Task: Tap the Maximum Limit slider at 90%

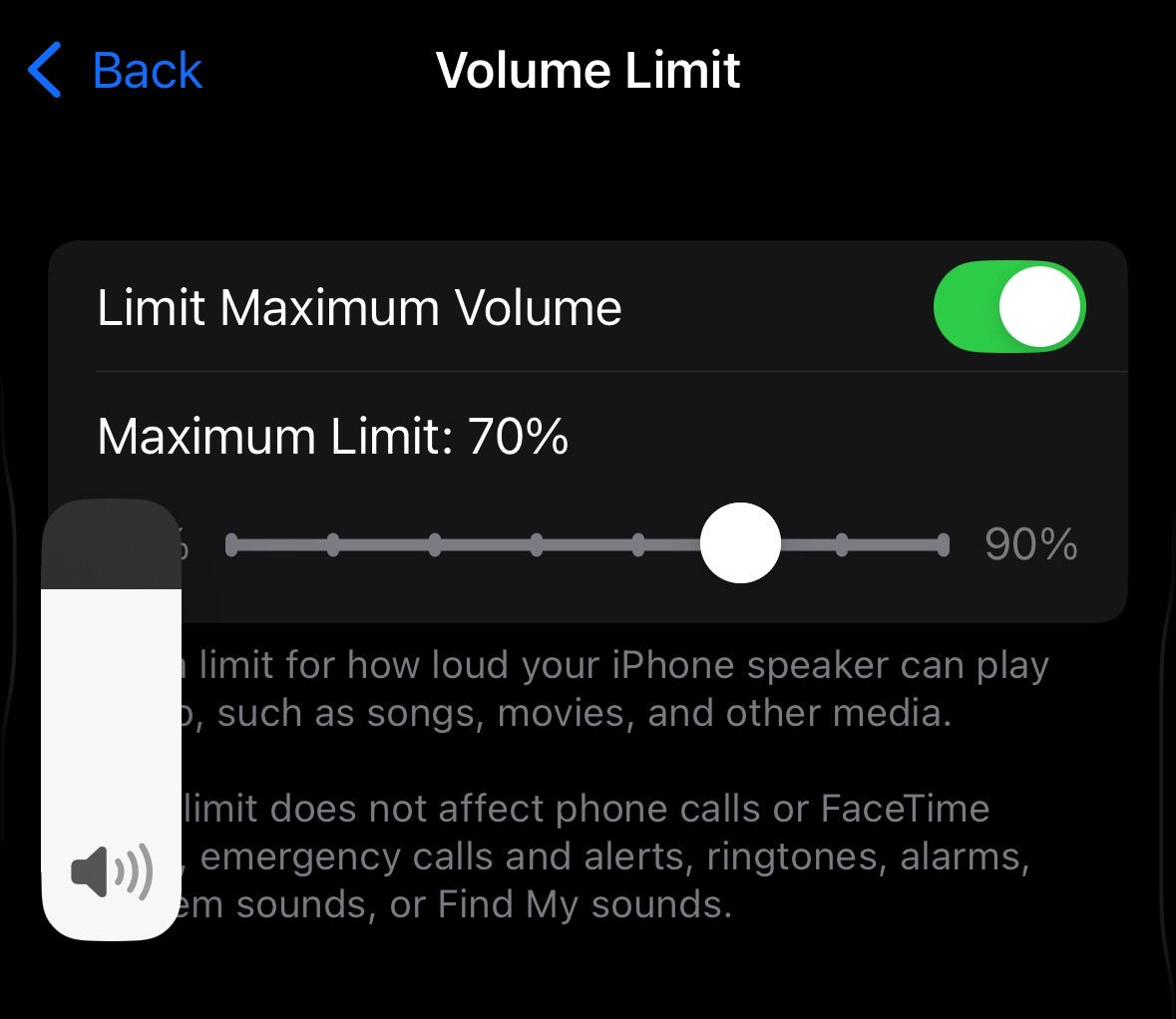Action: click(943, 544)
